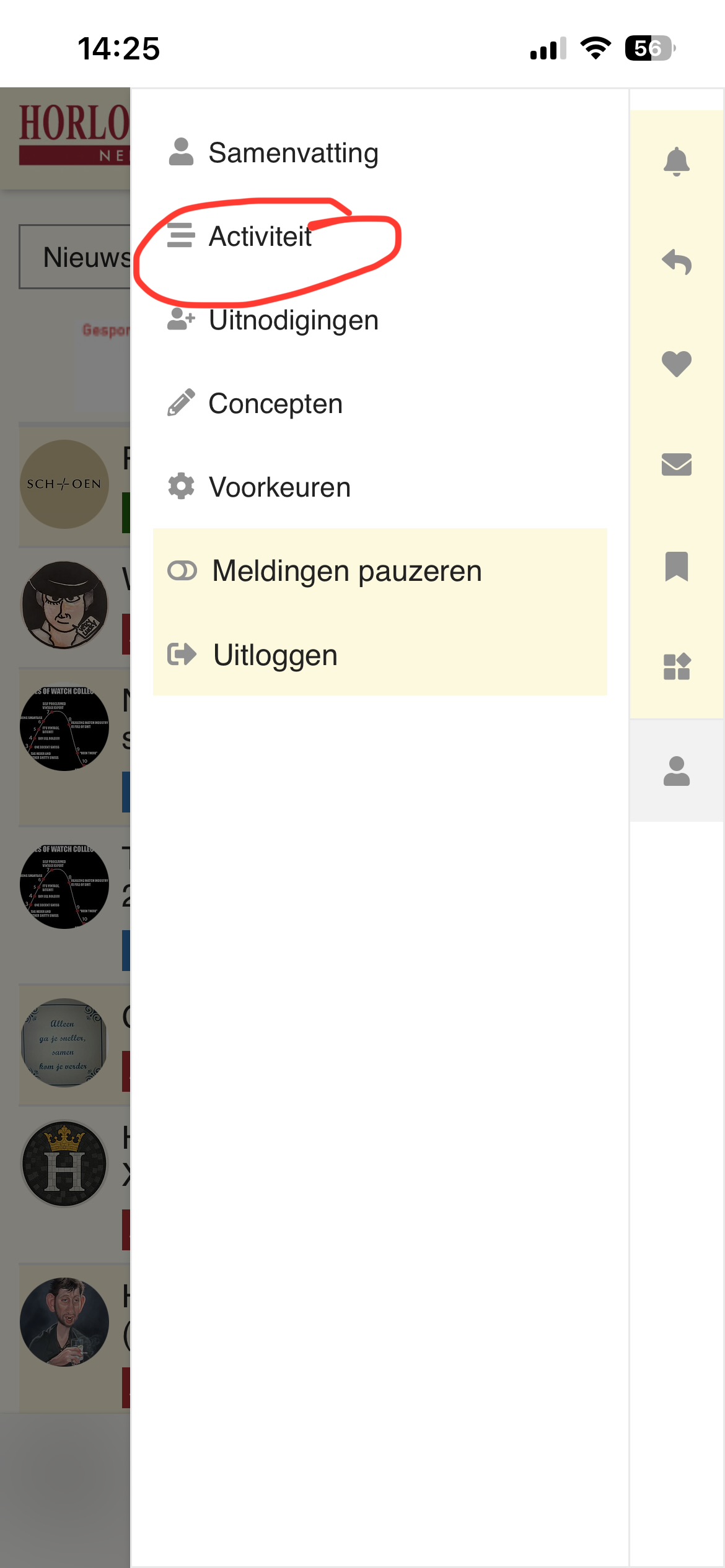Switch to the replies arrow tab
The image size is (725, 1568).
coord(676,263)
